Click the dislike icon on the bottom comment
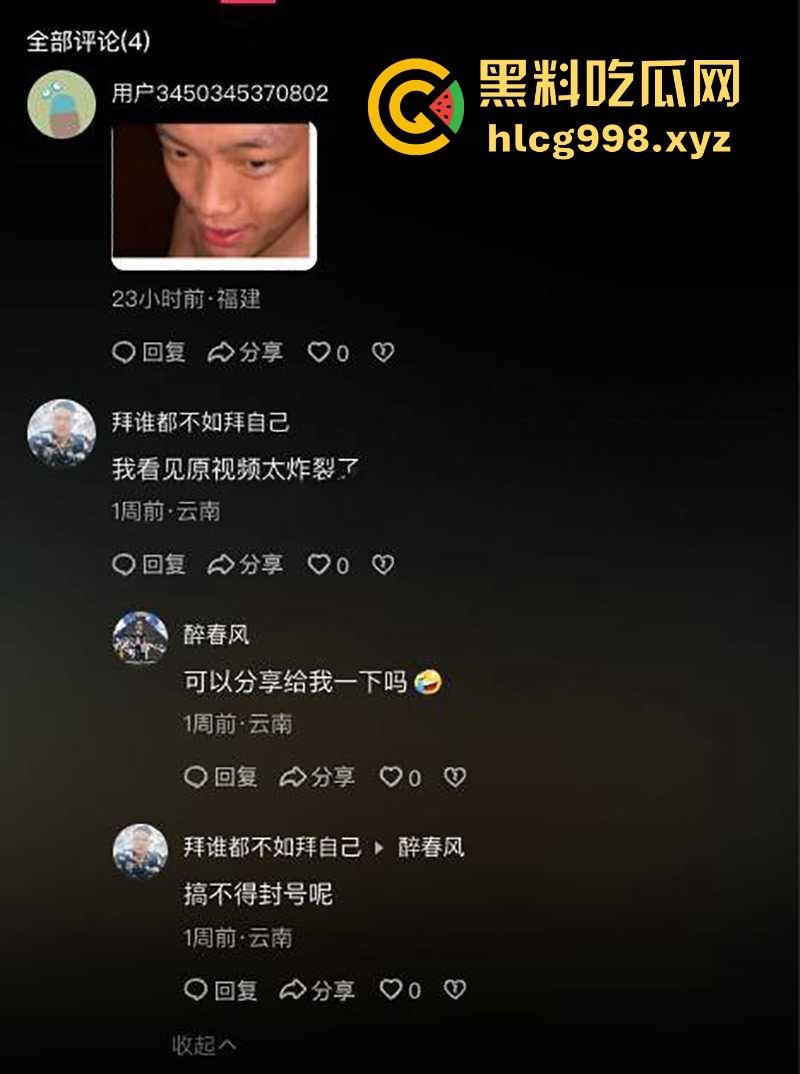This screenshot has height=1074, width=800. point(453,991)
